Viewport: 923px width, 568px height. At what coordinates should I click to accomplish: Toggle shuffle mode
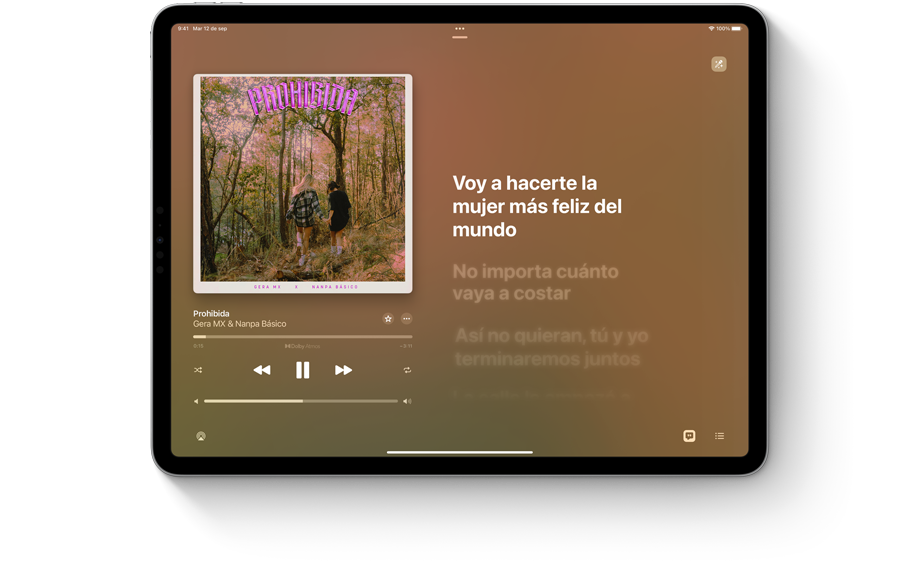(198, 370)
